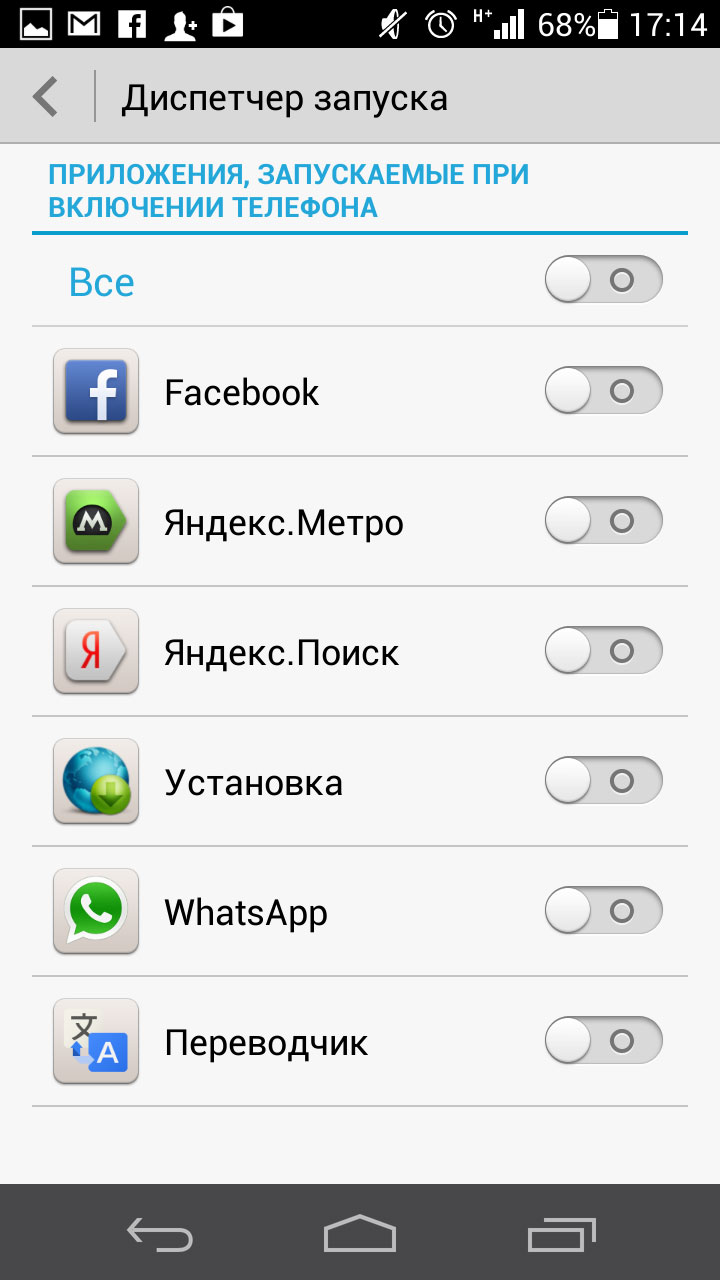Enable Яндекс.Метро startup toggle
720x1280 pixels.
[603, 520]
